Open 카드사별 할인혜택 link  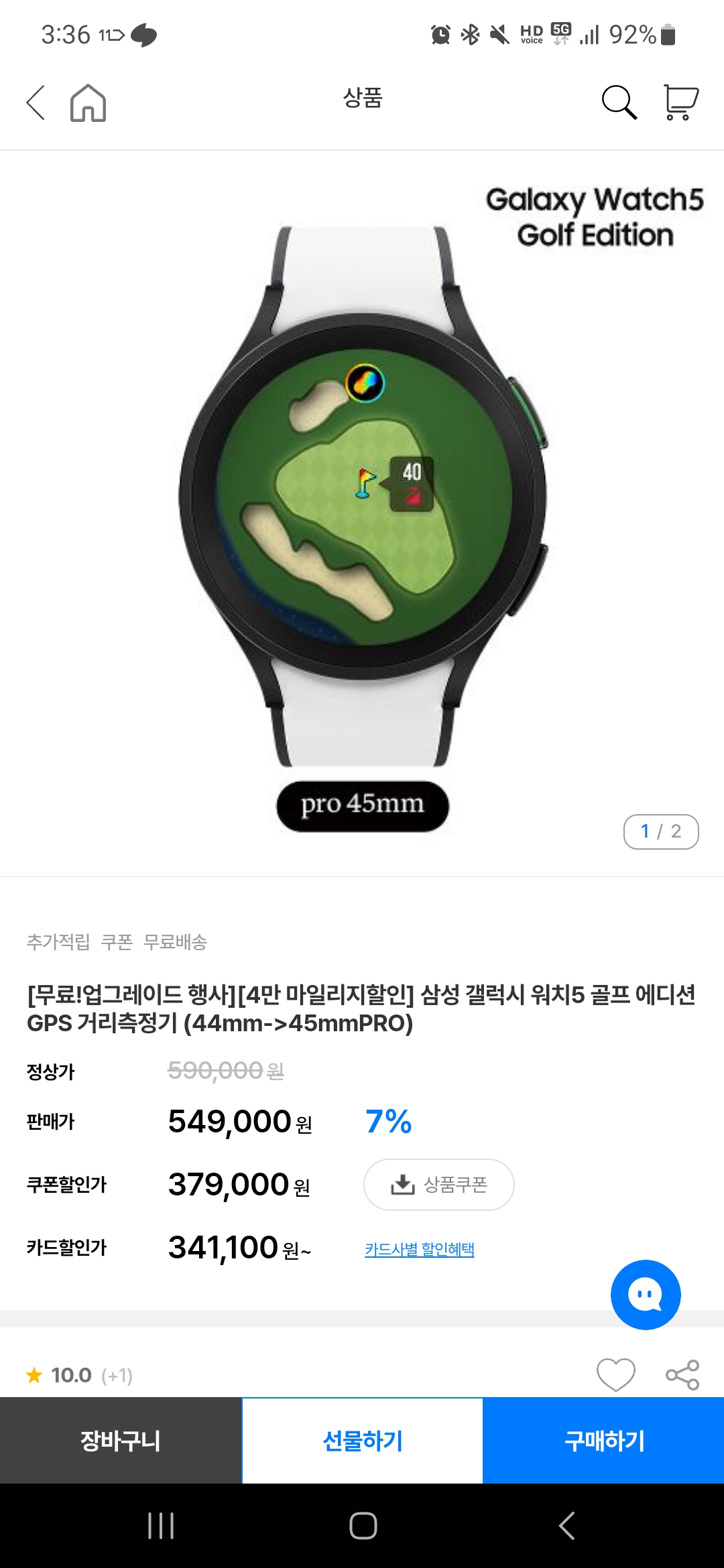419,1249
